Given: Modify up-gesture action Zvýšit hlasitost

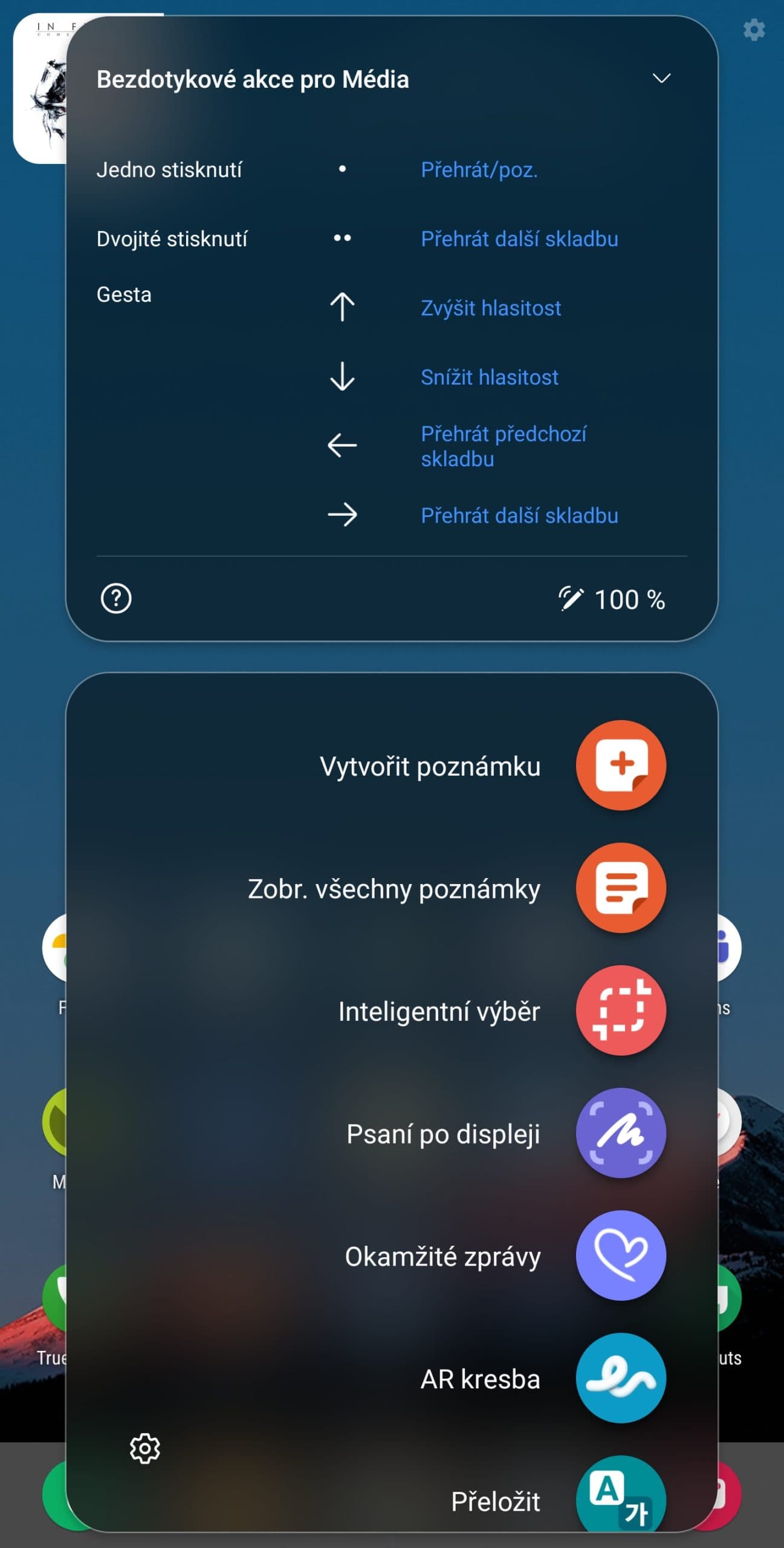Looking at the screenshot, I should click(491, 308).
